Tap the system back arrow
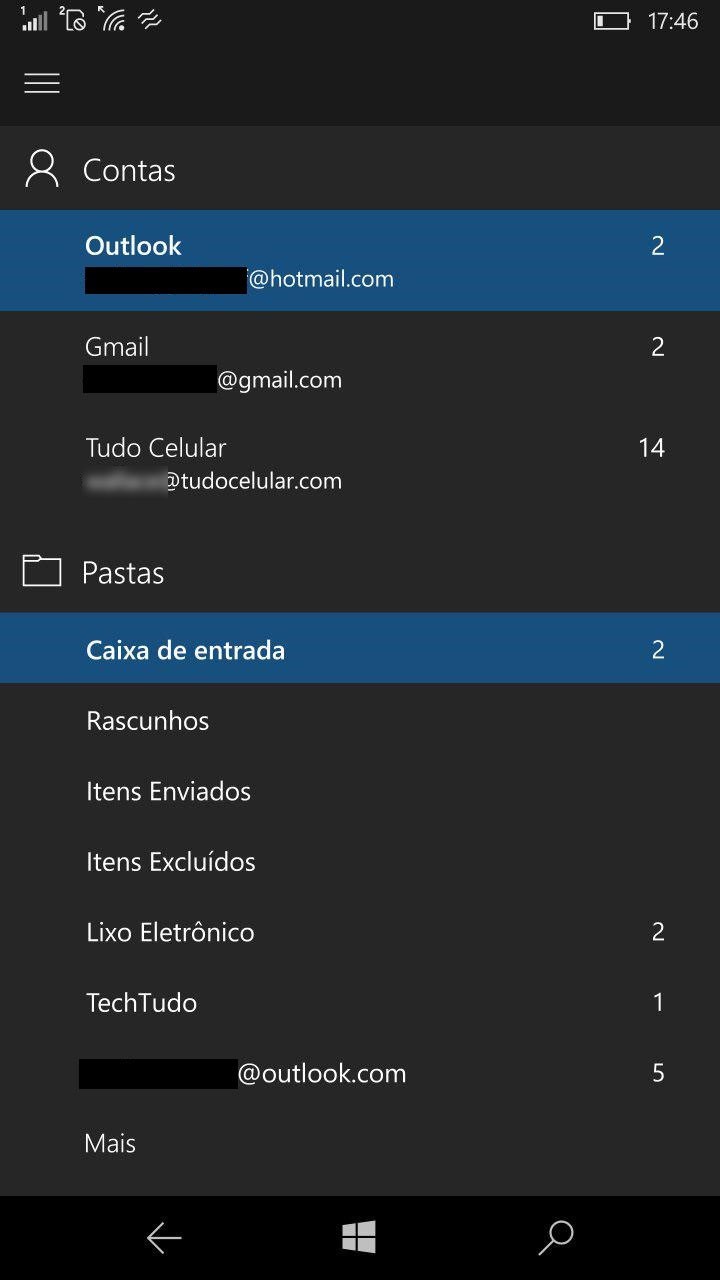The image size is (720, 1280). (164, 1238)
